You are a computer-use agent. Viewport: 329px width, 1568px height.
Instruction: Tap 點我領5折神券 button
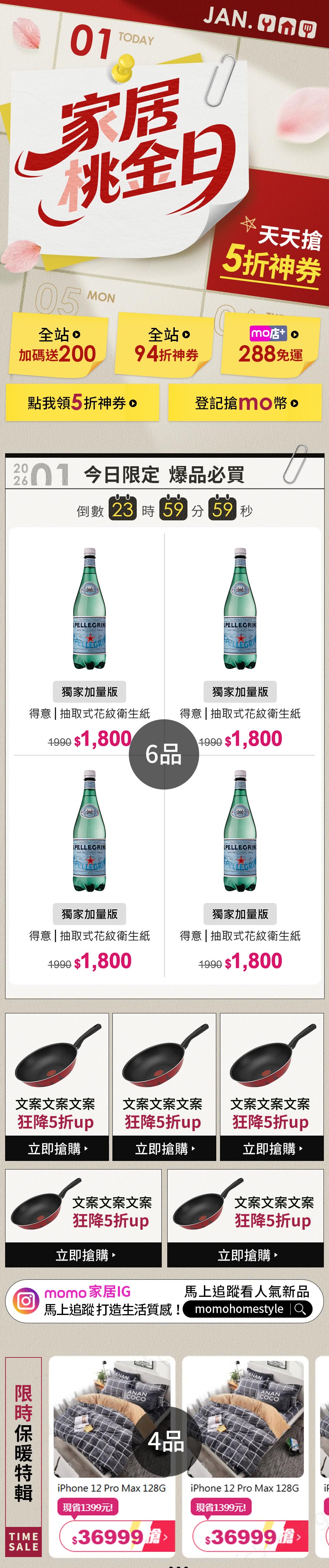click(82, 402)
